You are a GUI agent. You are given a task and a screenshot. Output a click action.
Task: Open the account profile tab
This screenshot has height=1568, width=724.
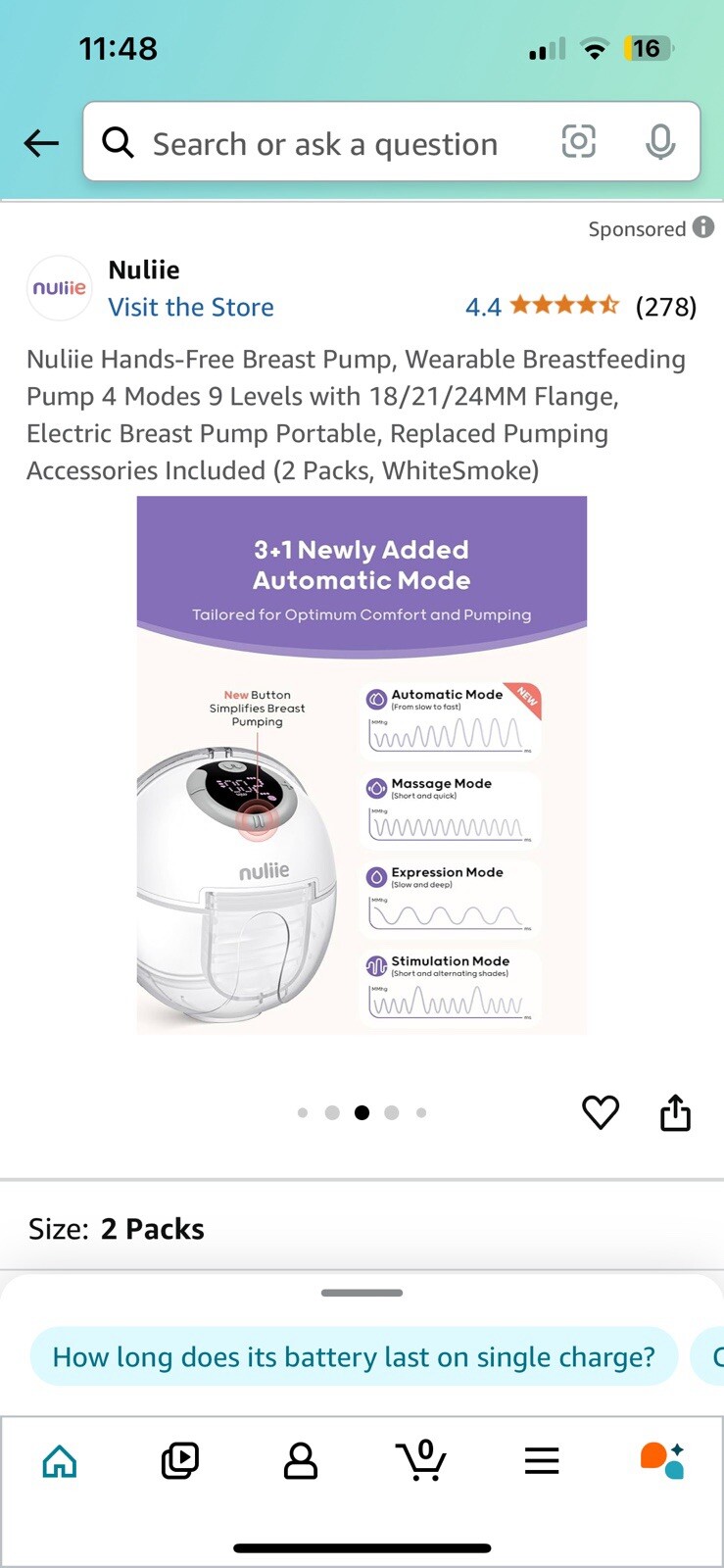(x=300, y=1461)
